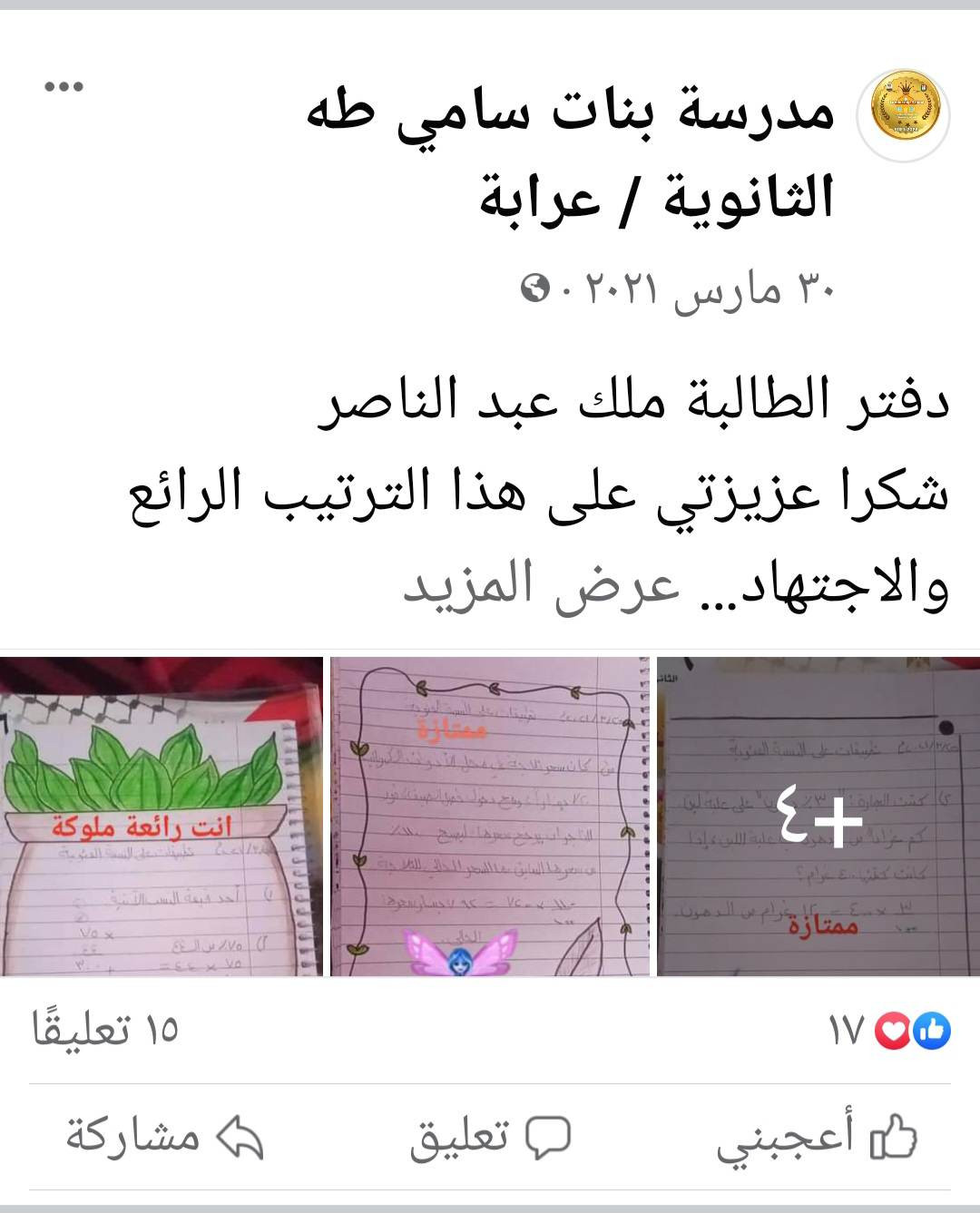This screenshot has height=1213, width=980.
Task: Expand the post text with عرض المزيد
Action: click(x=542, y=585)
